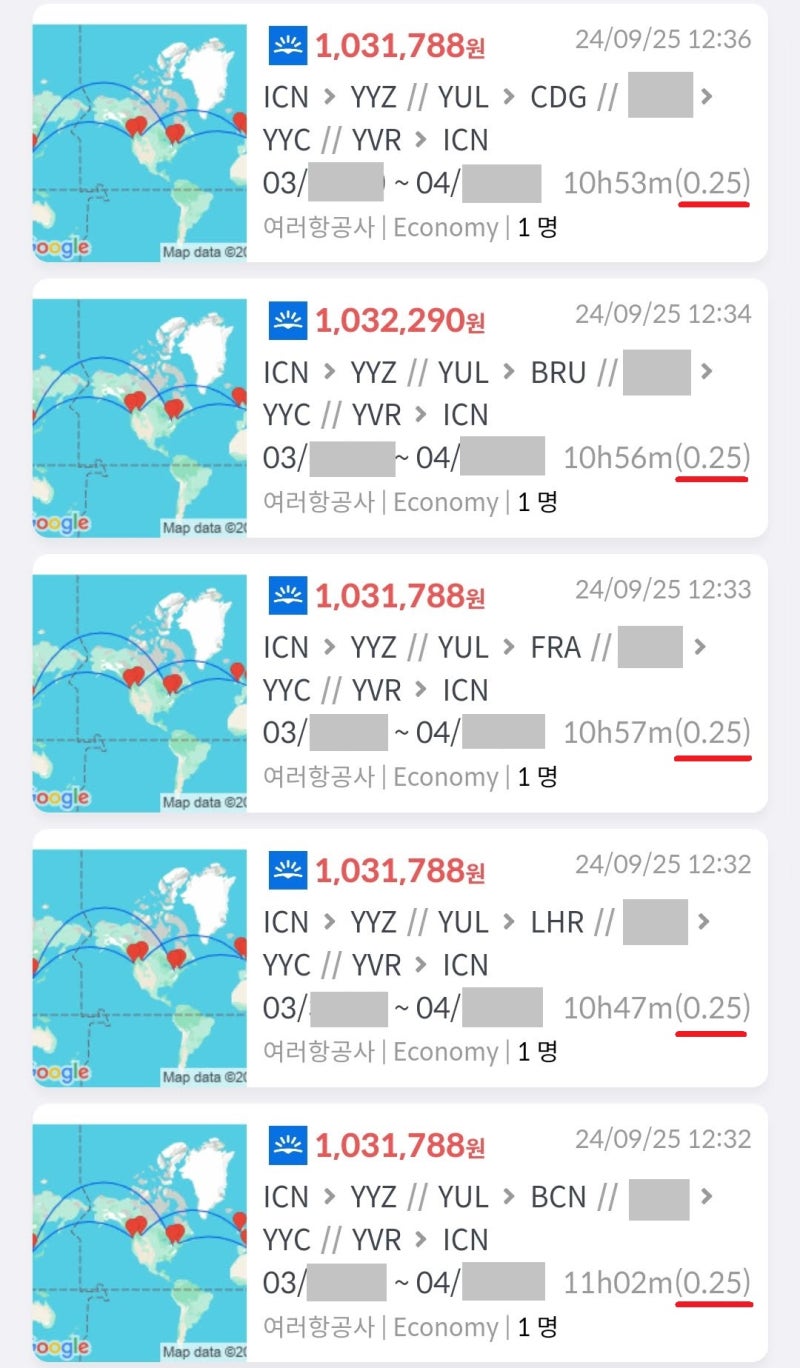Open the map thumbnail of the LHR itinerary
The image size is (800, 1368).
pos(140,962)
